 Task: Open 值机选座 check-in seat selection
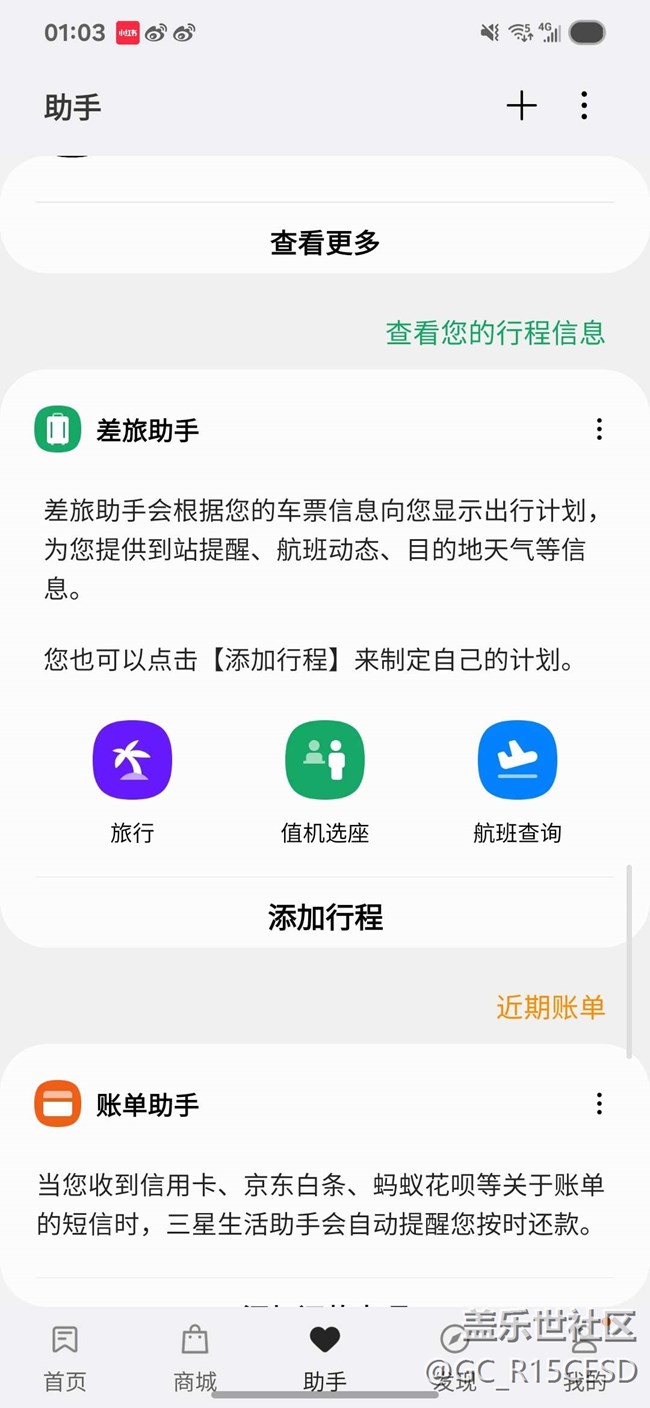click(325, 781)
